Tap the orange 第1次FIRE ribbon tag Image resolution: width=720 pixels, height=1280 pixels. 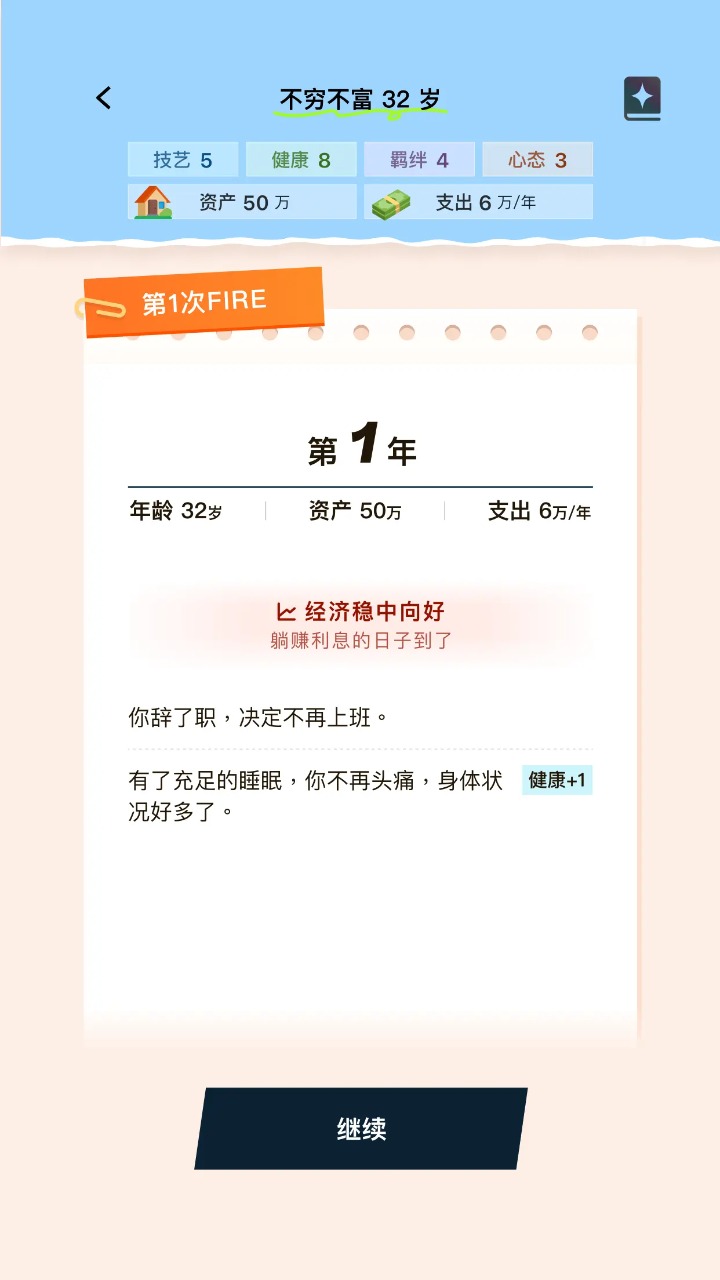click(x=205, y=299)
